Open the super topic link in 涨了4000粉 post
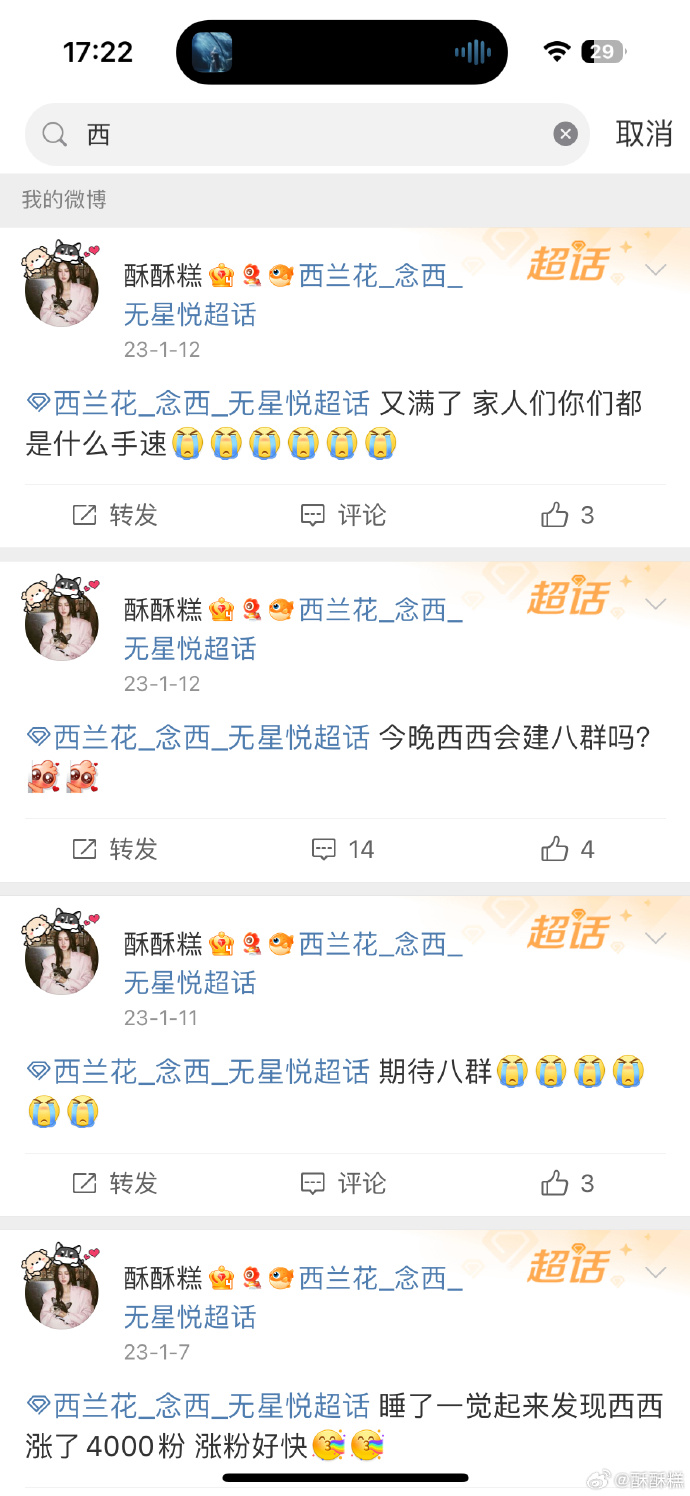Screen dimensions: 690x1496 [x=200, y=1407]
